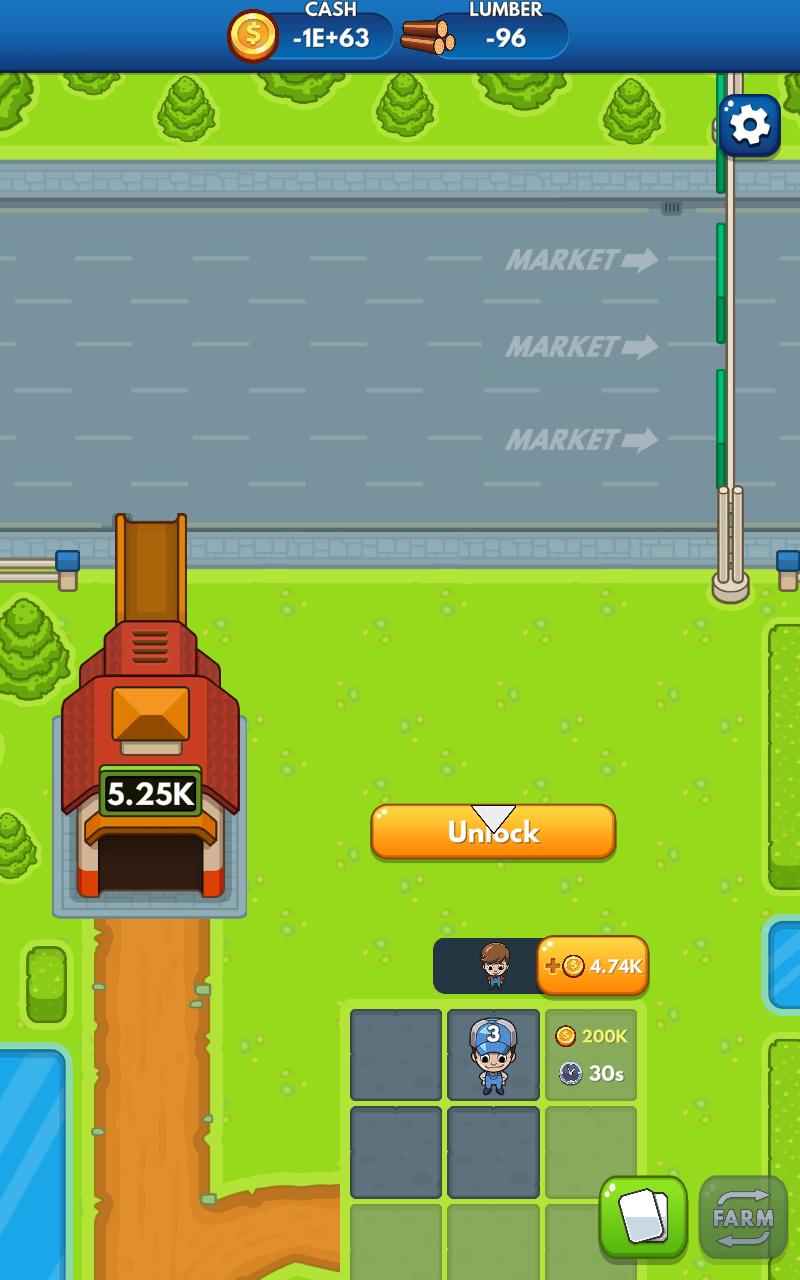Viewport: 800px width, 1280px height.
Task: Tap the FARM switch button
Action: click(743, 1217)
